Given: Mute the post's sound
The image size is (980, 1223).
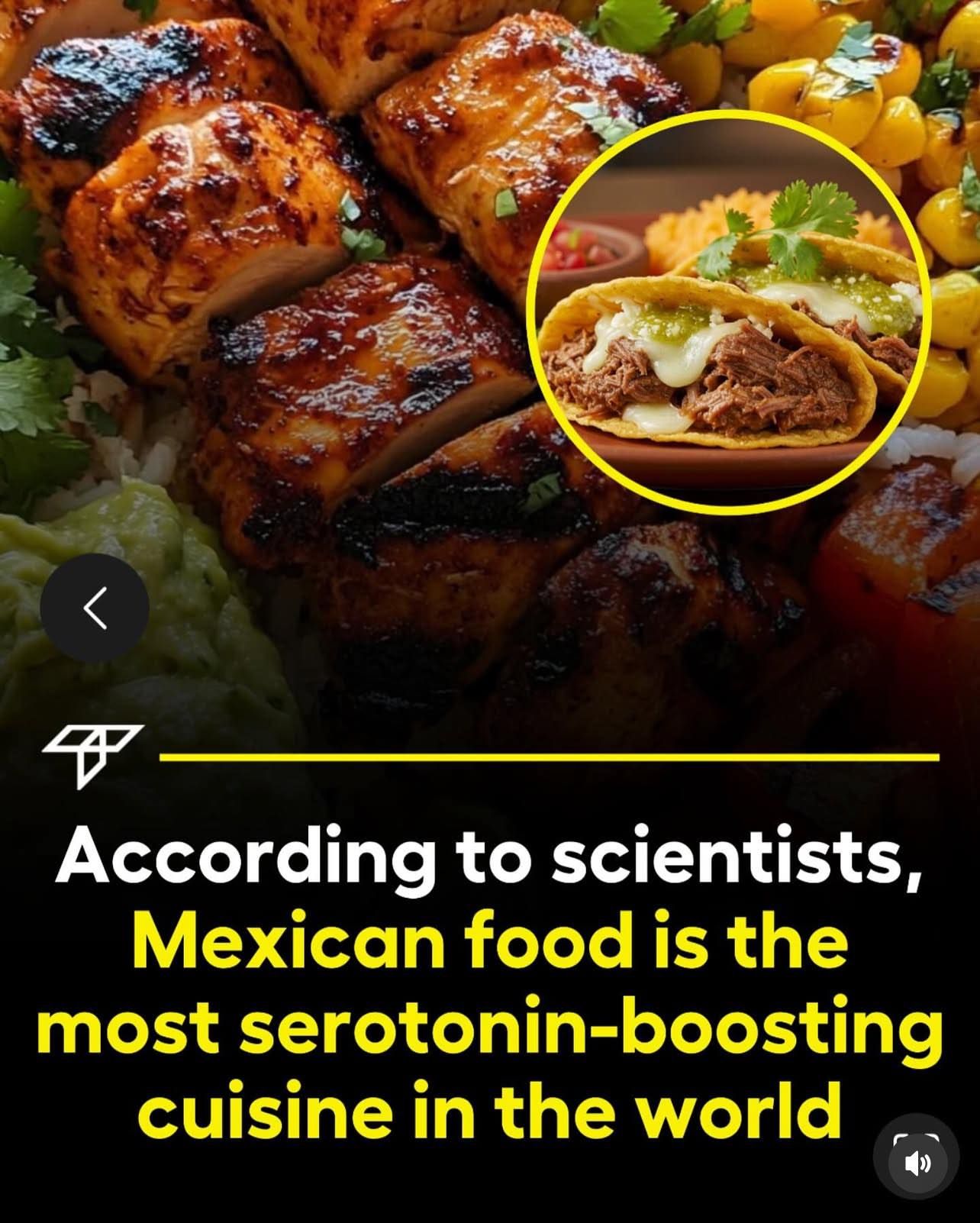Looking at the screenshot, I should (917, 1163).
